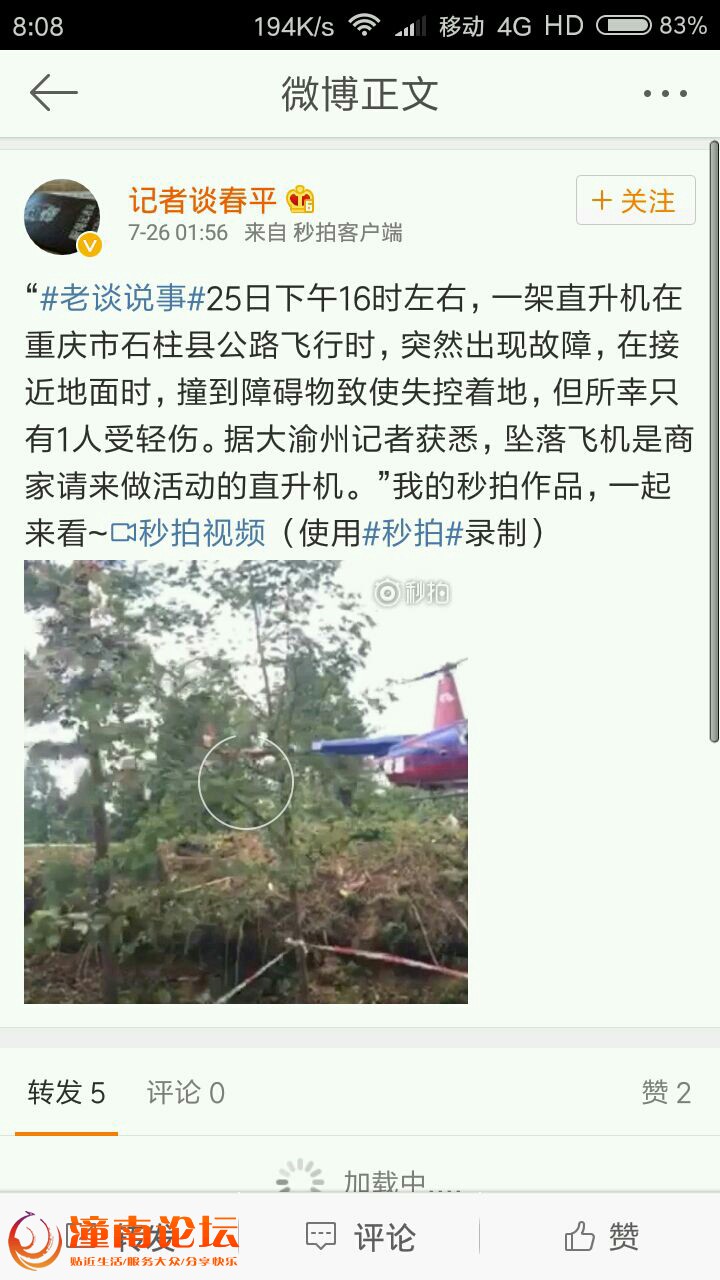
Task: Switch to the 评论 0 tab
Action: [186, 1092]
